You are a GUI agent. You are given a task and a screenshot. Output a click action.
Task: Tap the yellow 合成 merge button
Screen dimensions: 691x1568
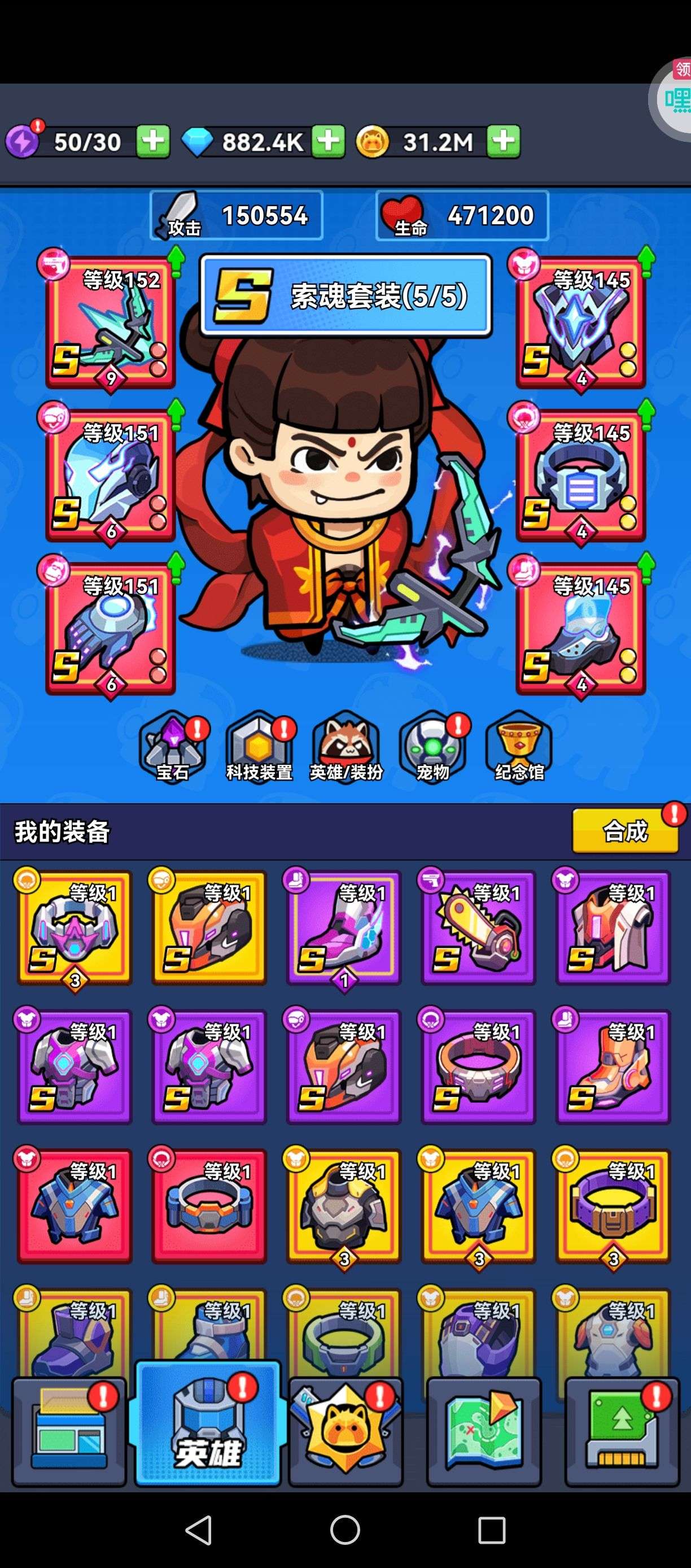pos(626,831)
